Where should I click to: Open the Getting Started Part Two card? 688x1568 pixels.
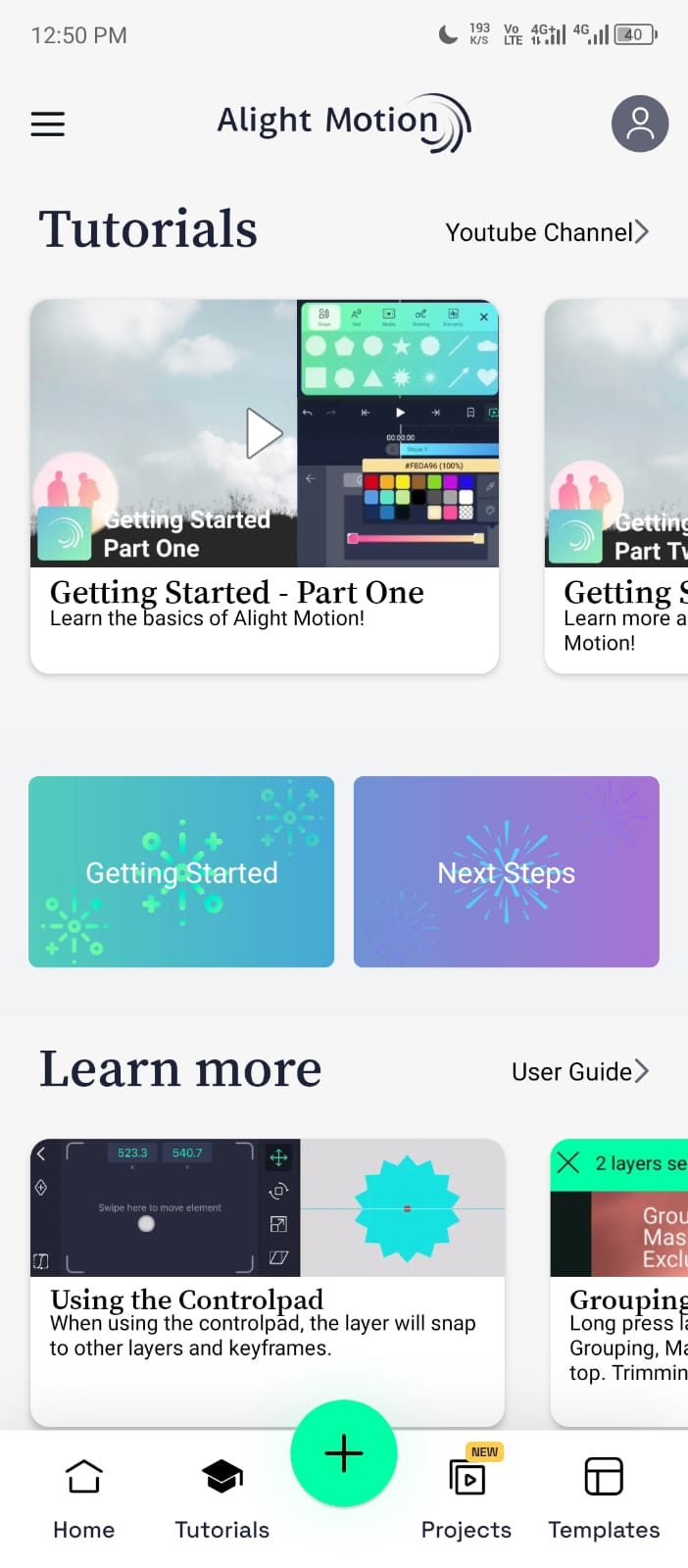[x=617, y=485]
